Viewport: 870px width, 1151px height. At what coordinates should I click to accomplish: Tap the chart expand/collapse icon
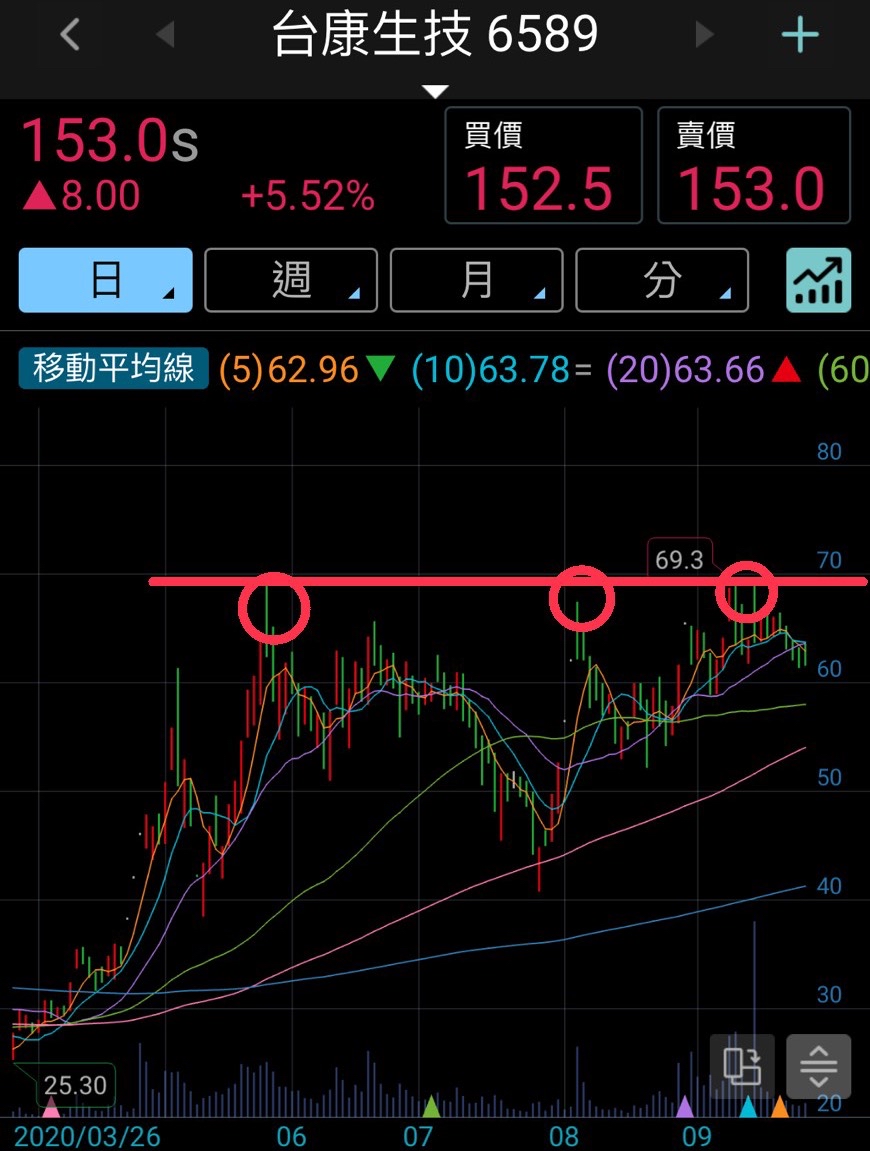click(818, 1066)
